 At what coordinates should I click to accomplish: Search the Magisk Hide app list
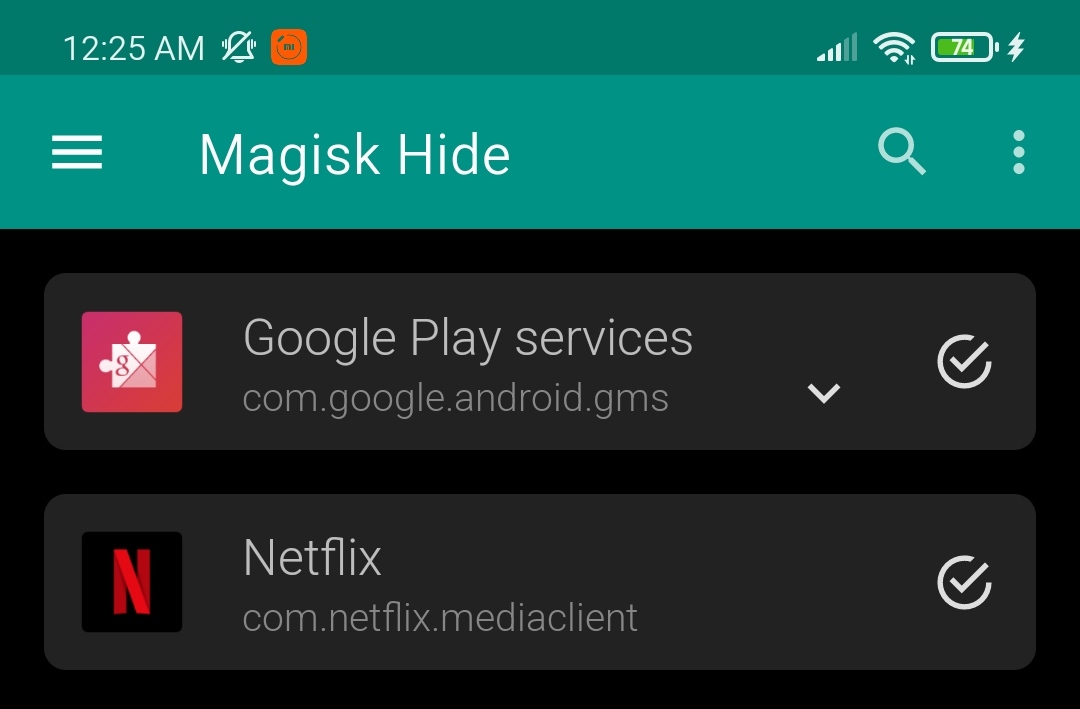901,153
